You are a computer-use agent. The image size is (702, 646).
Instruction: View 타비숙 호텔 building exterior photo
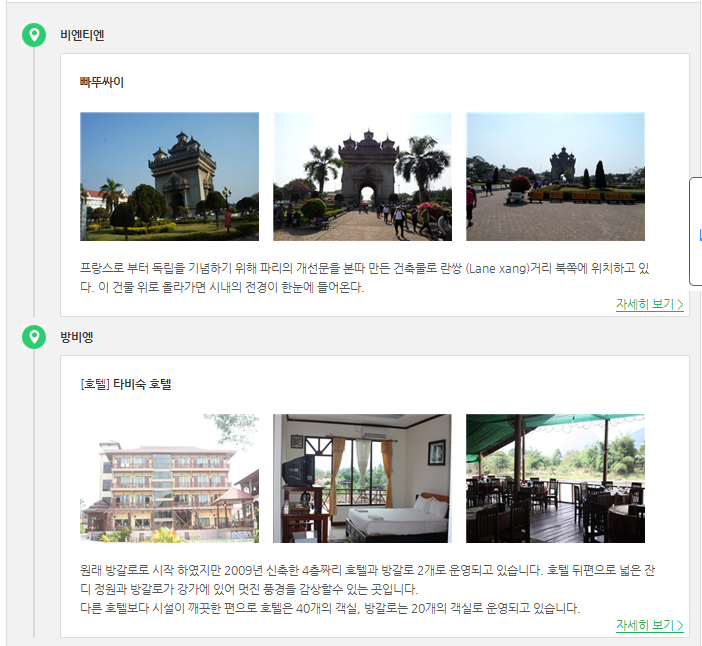[169, 478]
